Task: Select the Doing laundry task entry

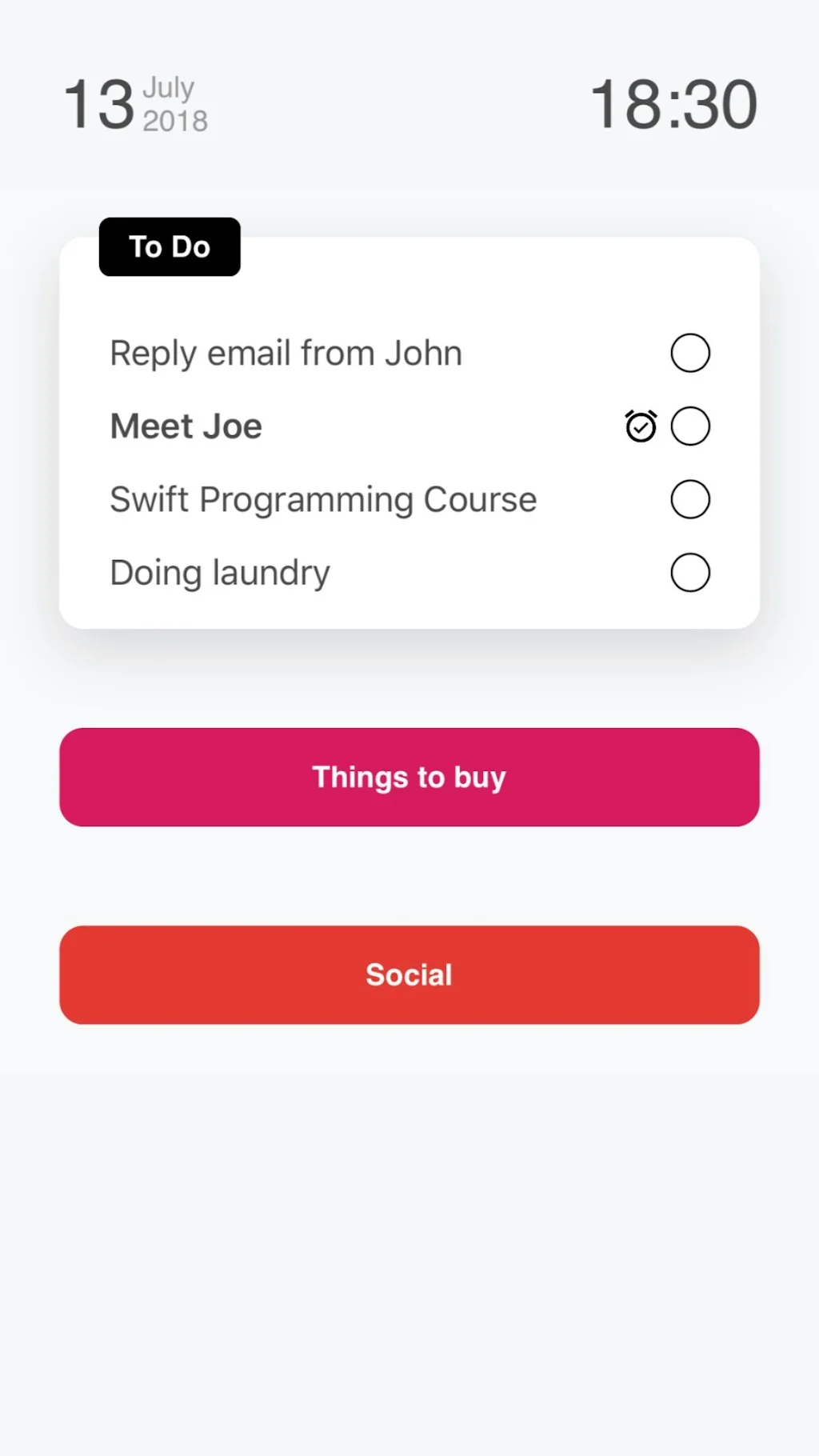Action: 219,572
